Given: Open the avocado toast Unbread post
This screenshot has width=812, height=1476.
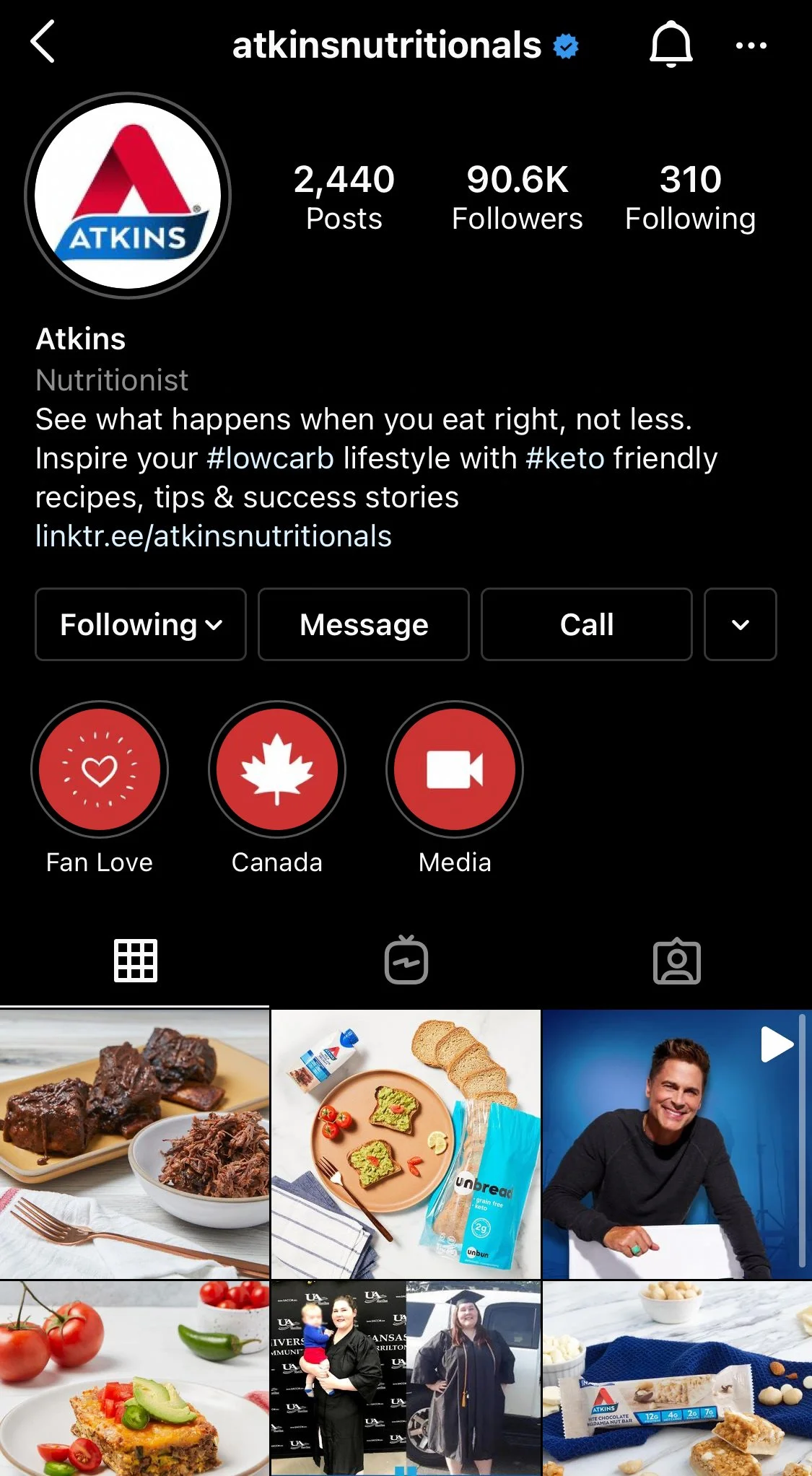Looking at the screenshot, I should coord(406,1144).
